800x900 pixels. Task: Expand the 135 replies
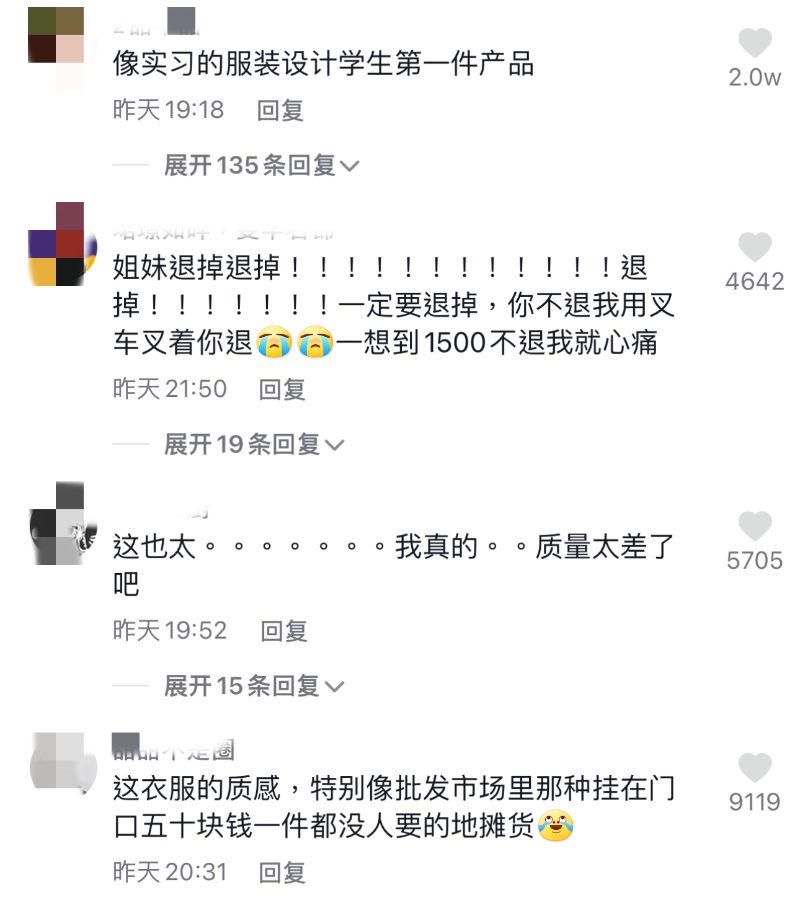261,165
